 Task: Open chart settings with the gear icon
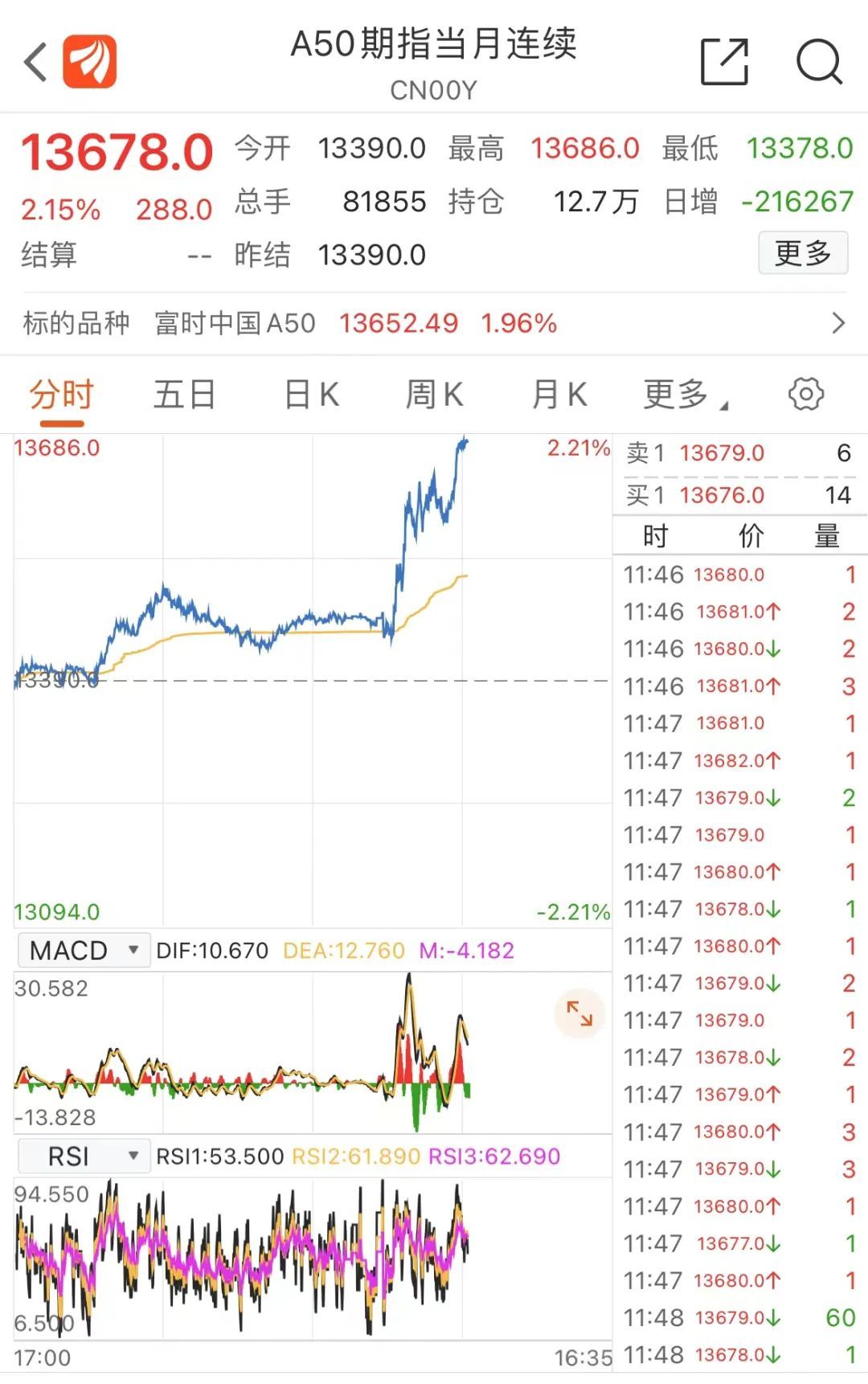pyautogui.click(x=806, y=394)
